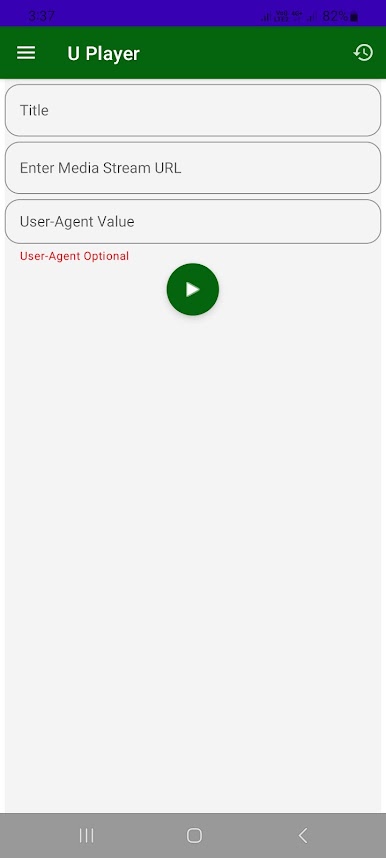Hit the green play button
Viewport: 386px width, 858px height.
[x=193, y=289]
